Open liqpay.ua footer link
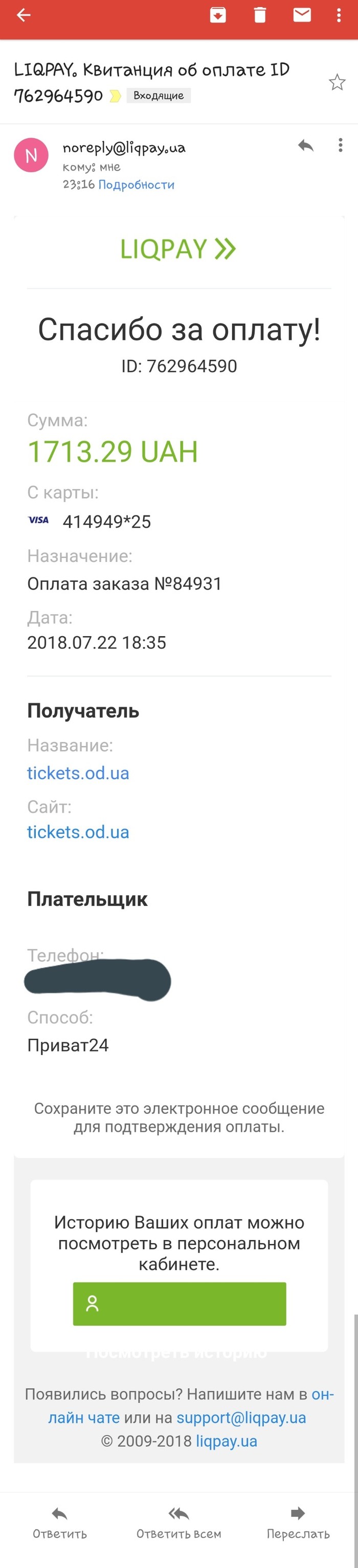Image resolution: width=358 pixels, height=1568 pixels. [227, 1441]
